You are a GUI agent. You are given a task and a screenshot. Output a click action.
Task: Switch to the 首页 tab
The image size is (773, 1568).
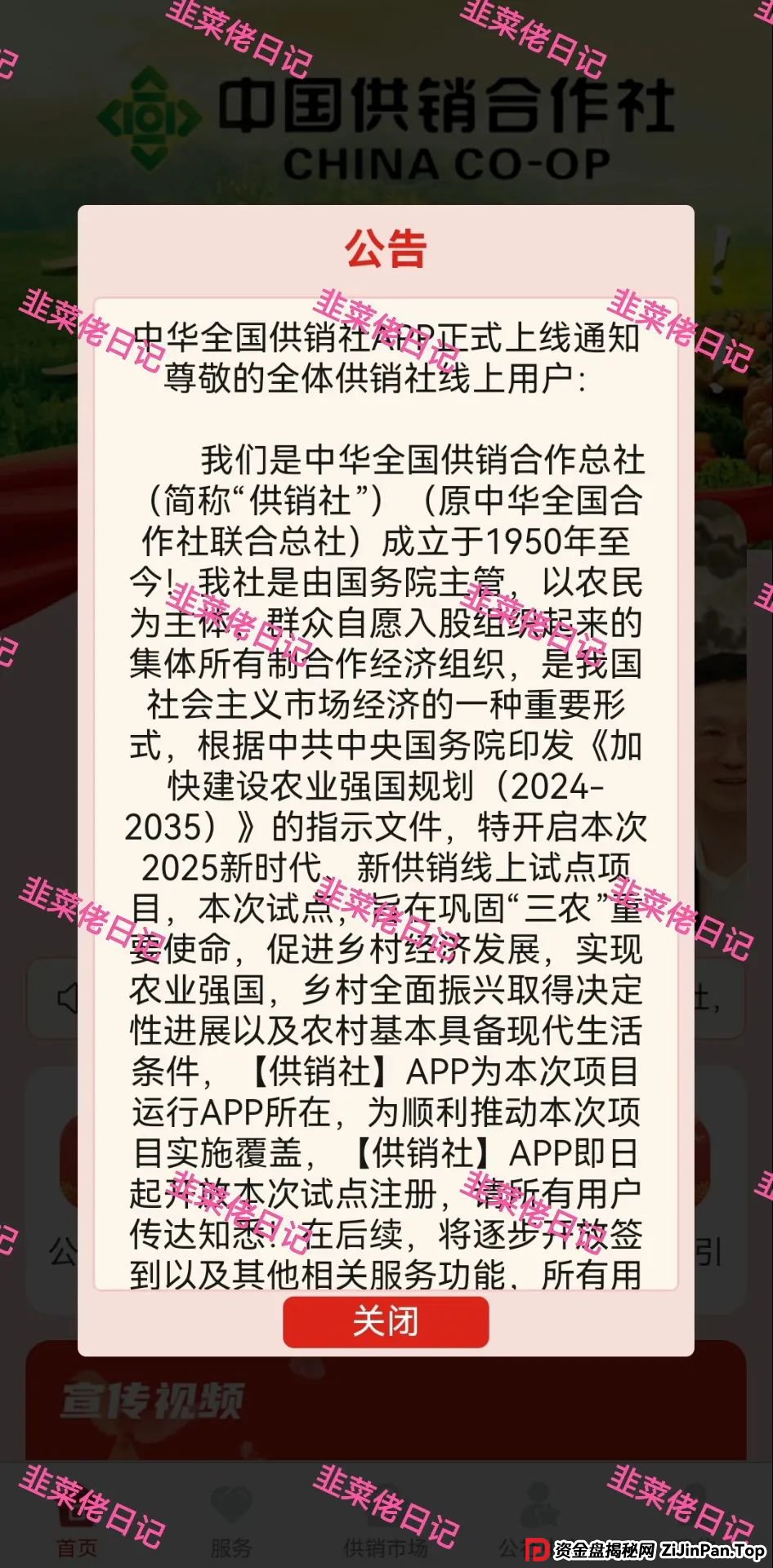(78, 1546)
